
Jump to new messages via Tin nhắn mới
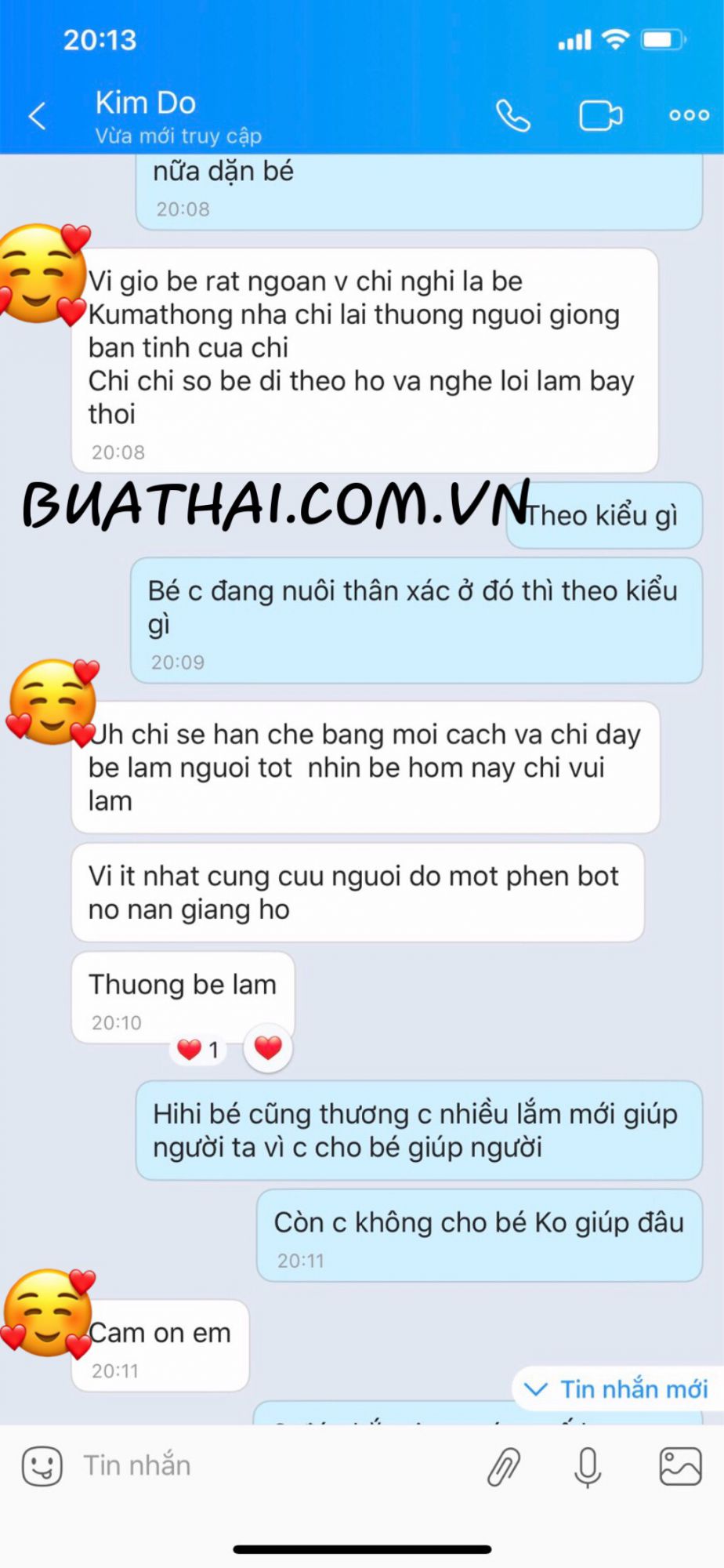[618, 1389]
